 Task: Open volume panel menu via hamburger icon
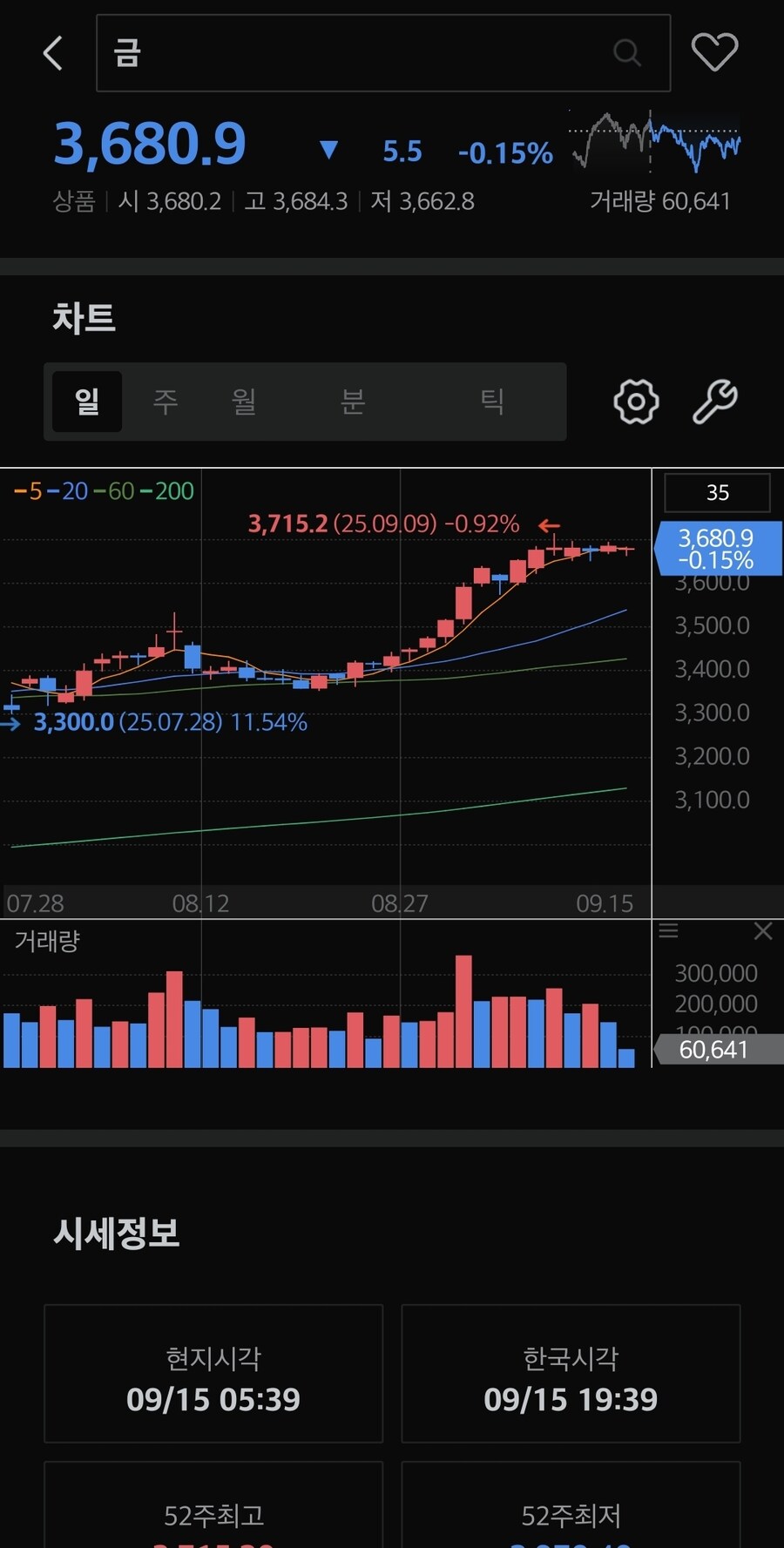click(x=668, y=930)
